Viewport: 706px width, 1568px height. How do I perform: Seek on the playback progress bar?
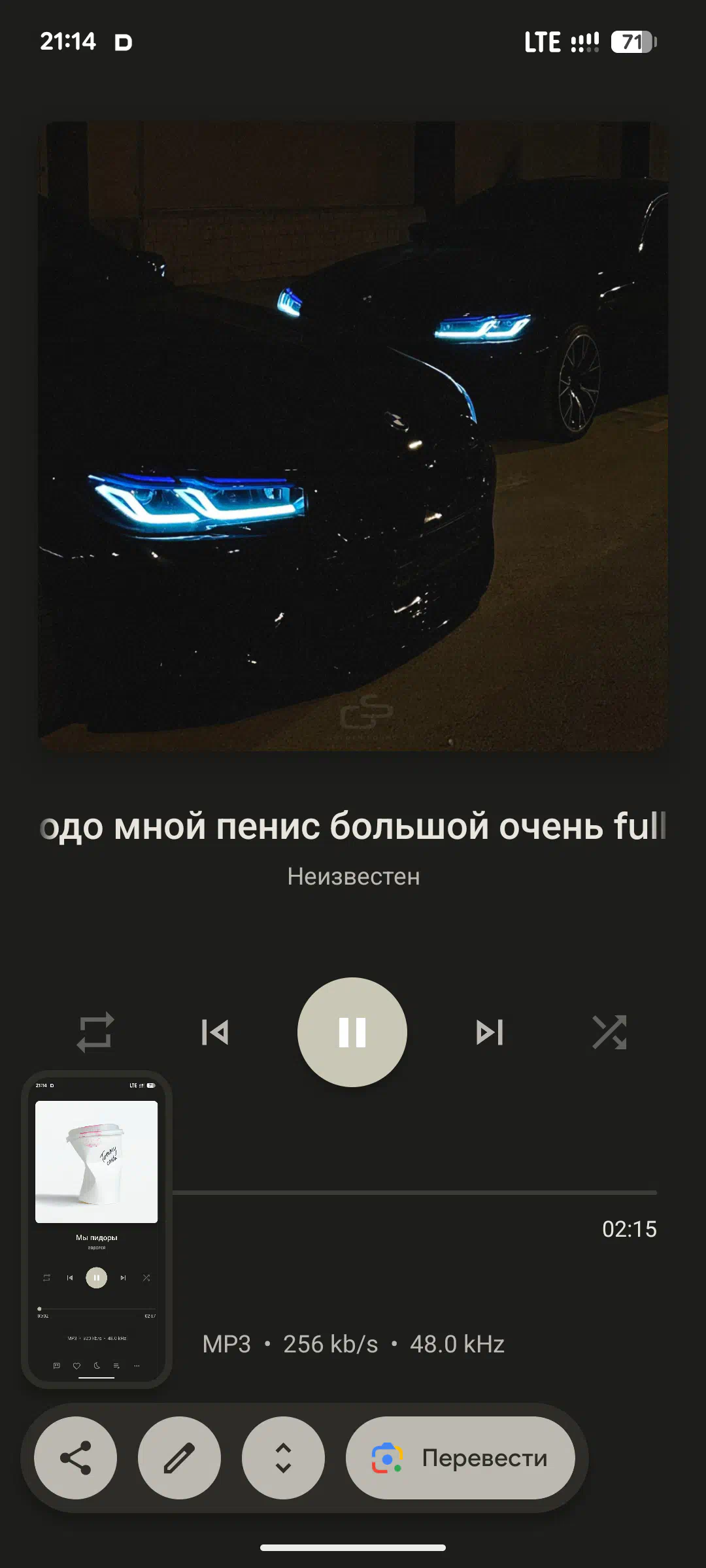click(x=414, y=1192)
